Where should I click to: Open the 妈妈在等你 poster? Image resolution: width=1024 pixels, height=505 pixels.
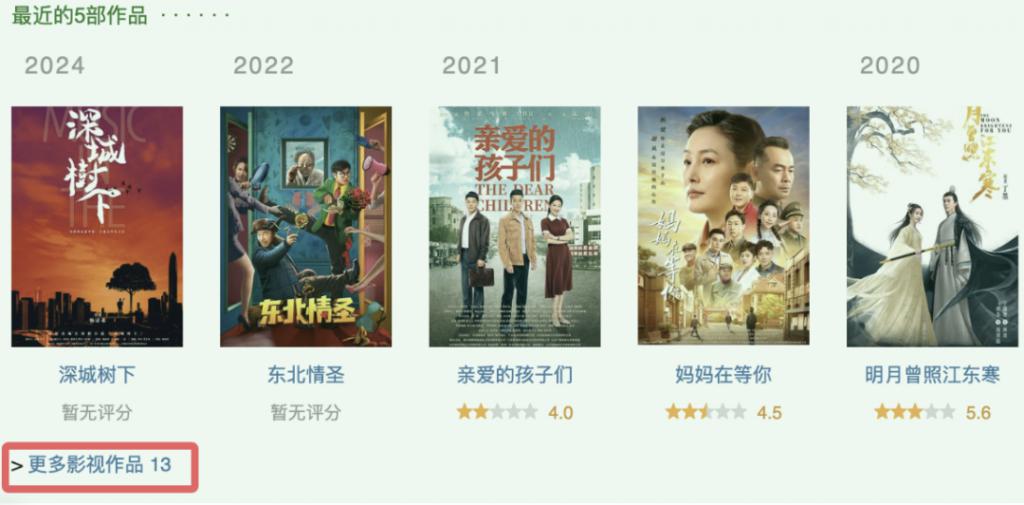724,227
